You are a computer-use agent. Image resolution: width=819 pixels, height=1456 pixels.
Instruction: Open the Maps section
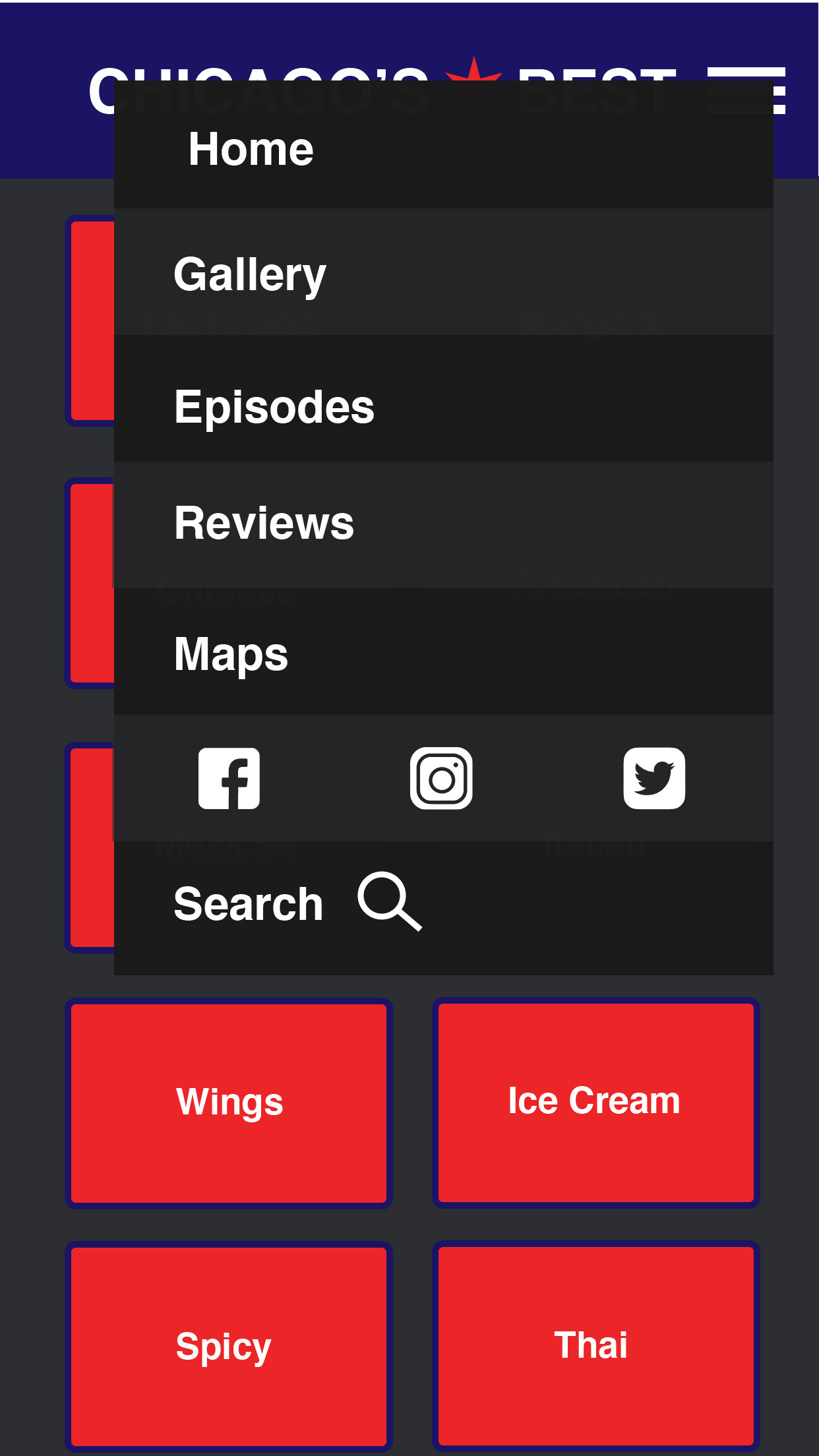point(231,653)
